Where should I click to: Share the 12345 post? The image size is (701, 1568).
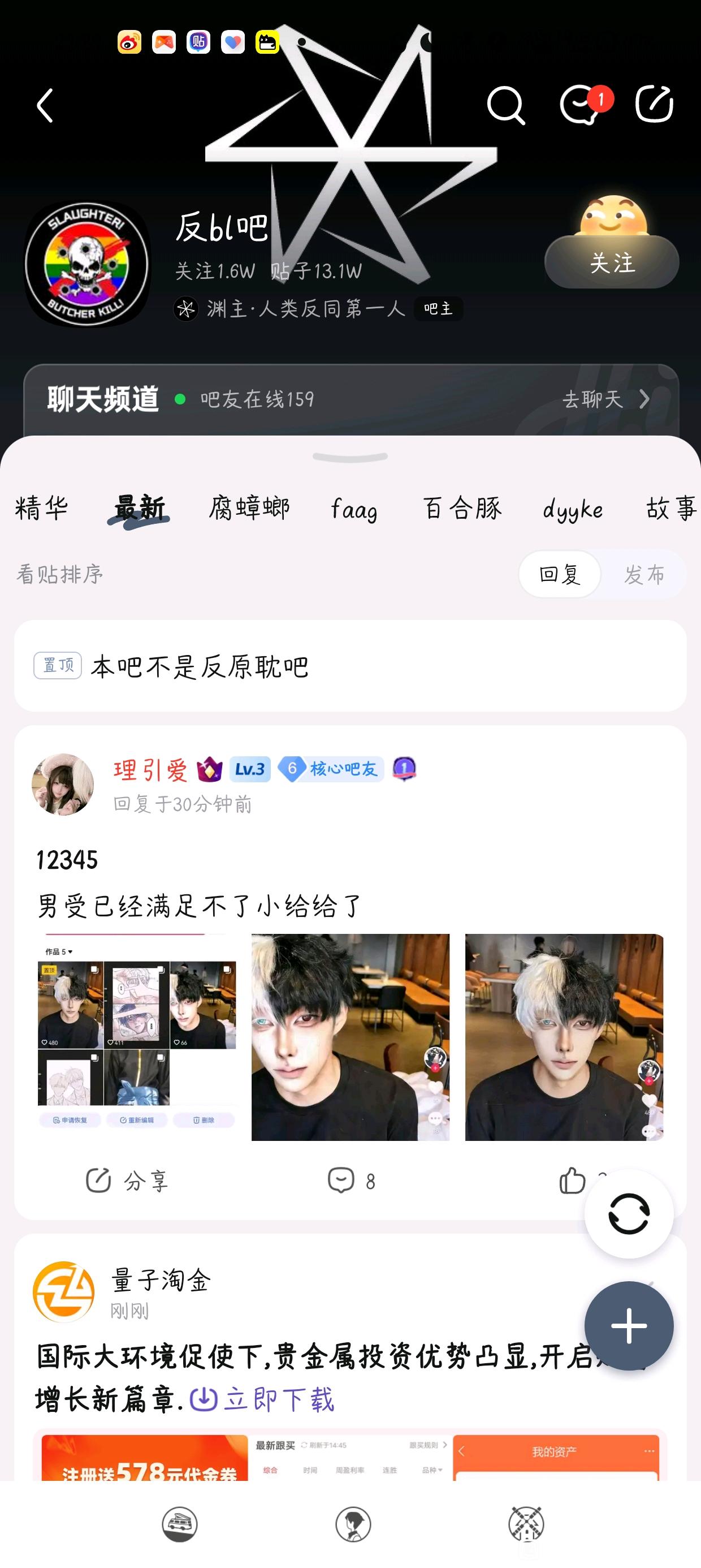tap(127, 1181)
